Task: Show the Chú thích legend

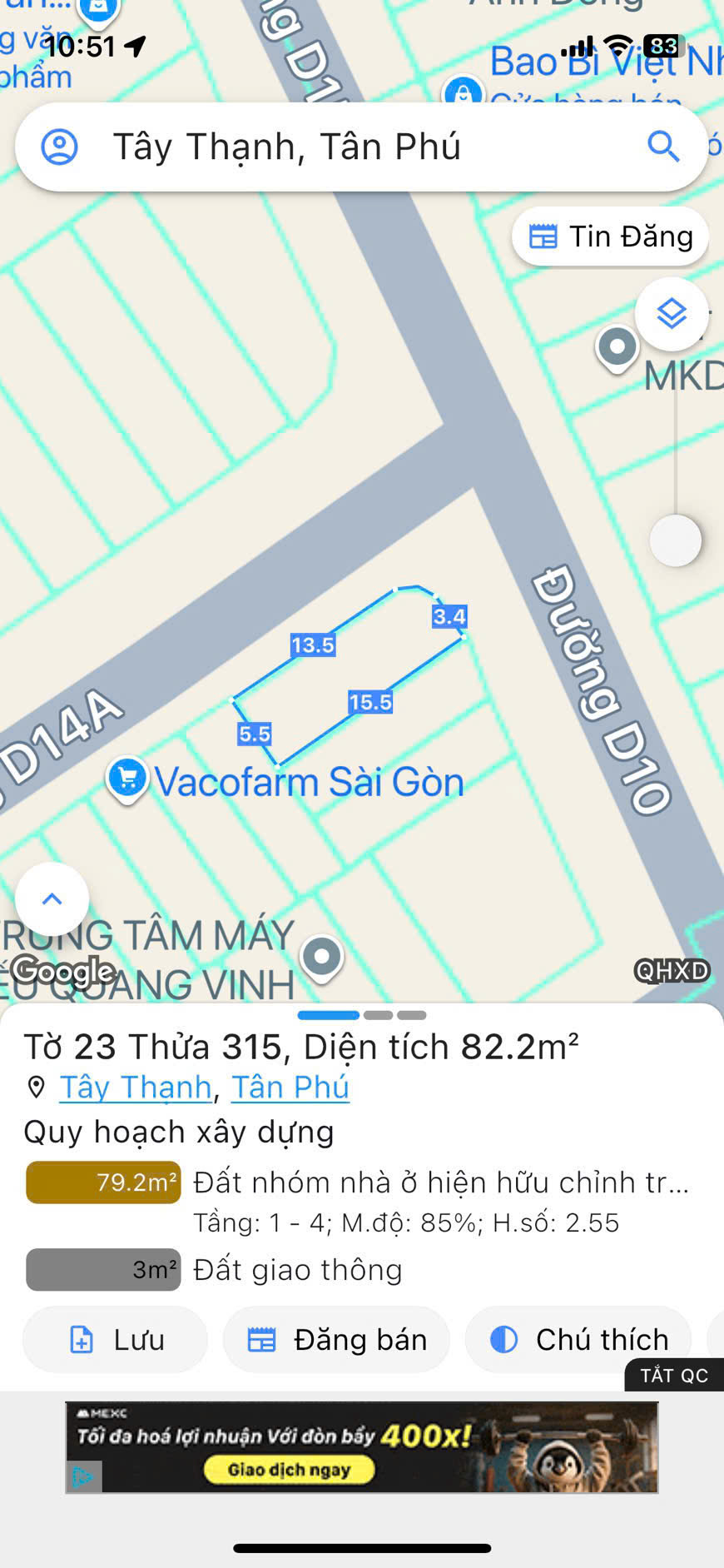Action: (x=578, y=1340)
